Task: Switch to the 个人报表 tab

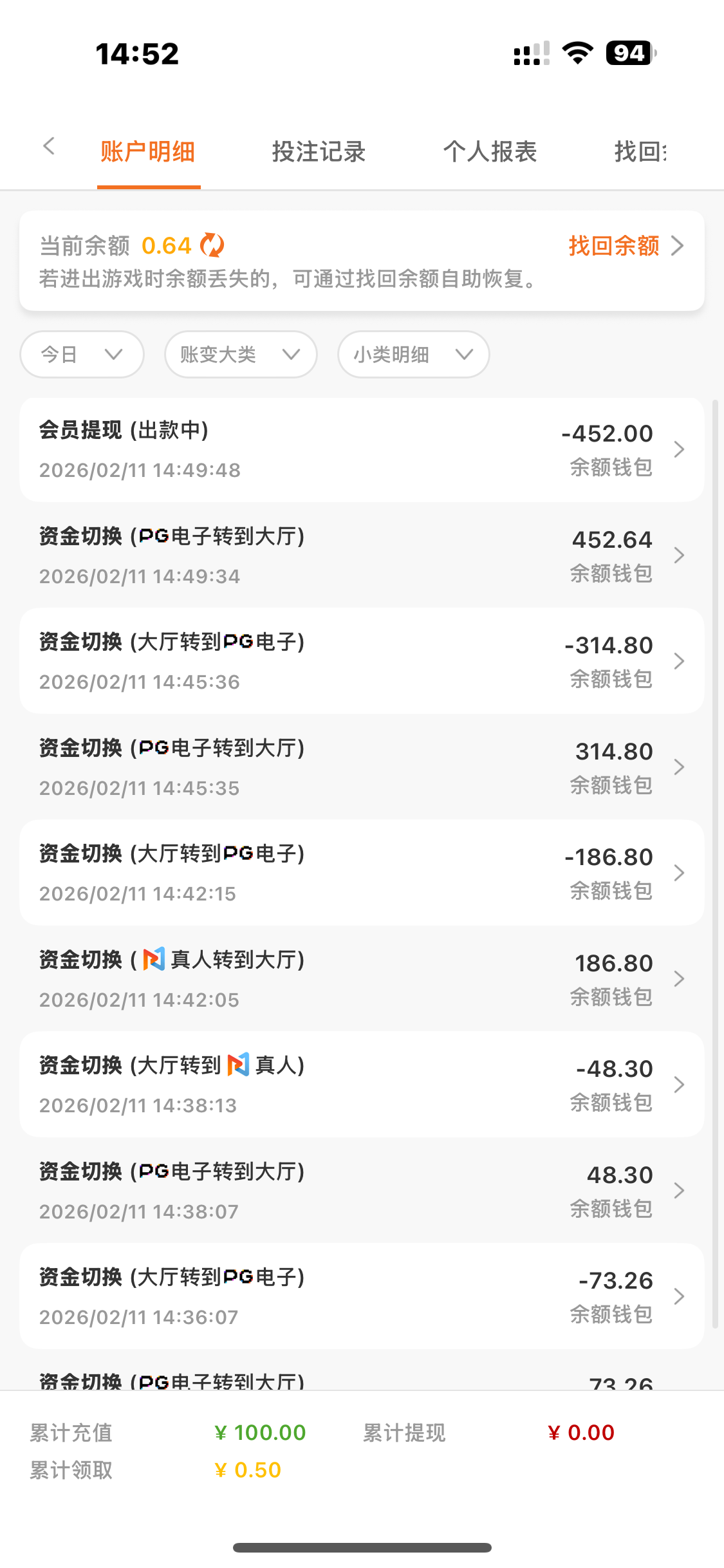Action: 490,152
